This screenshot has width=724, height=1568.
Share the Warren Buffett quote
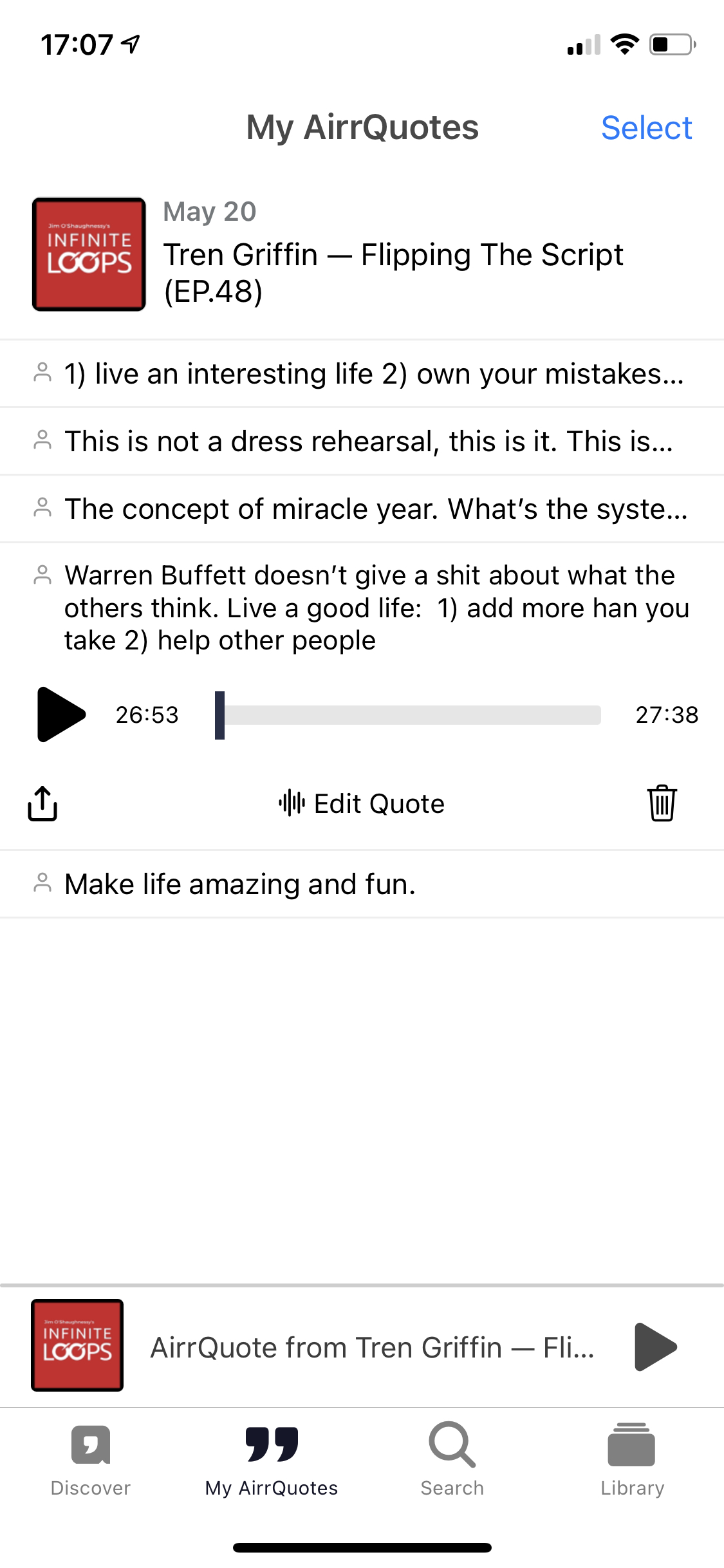point(42,803)
